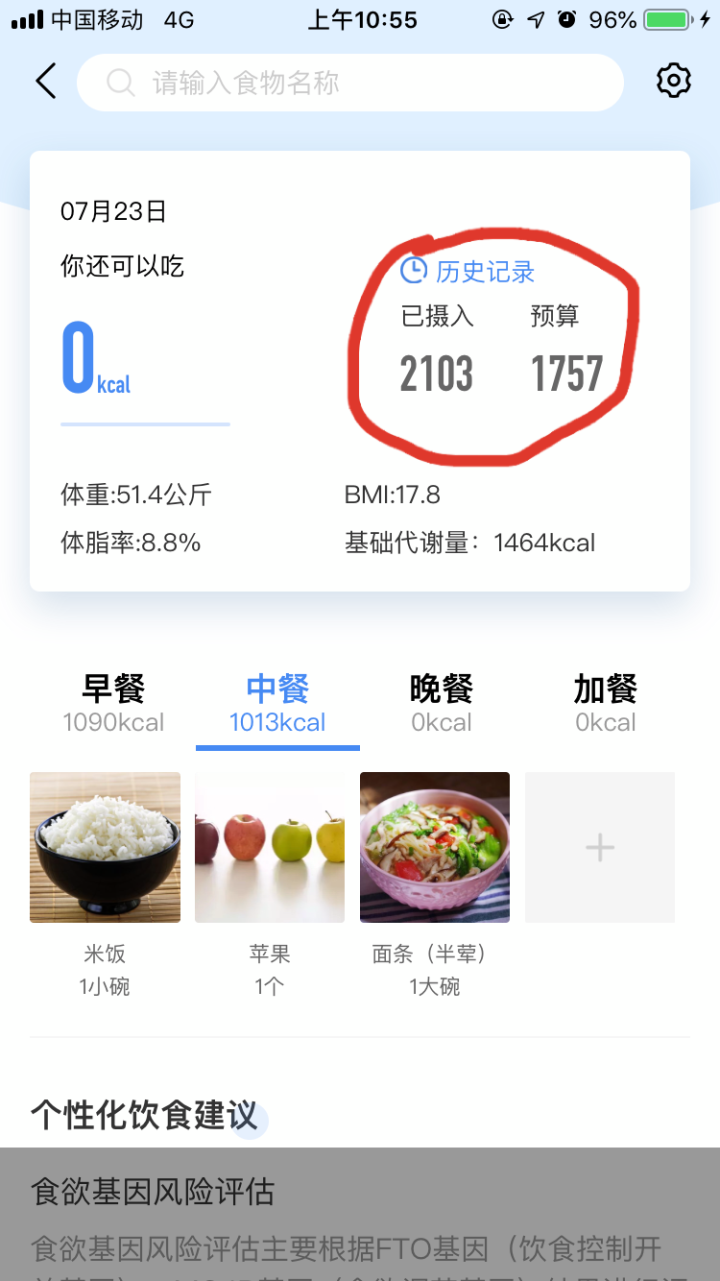720x1281 pixels.
Task: Open the 苹果 apple thumbnail
Action: (x=269, y=846)
